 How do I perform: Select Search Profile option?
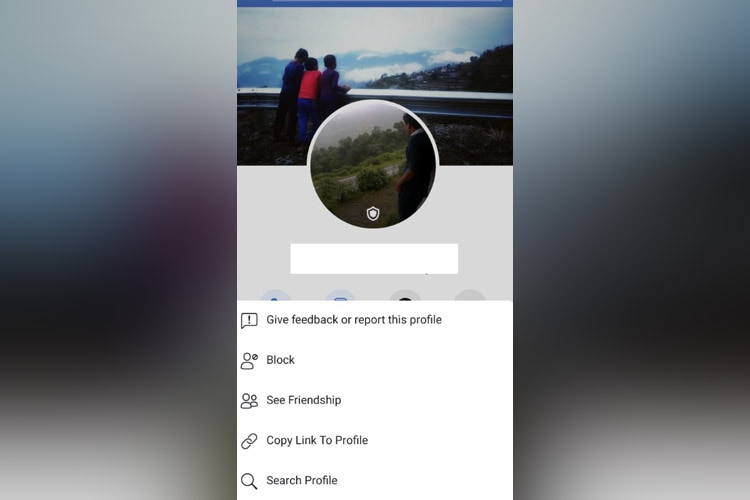coord(301,480)
